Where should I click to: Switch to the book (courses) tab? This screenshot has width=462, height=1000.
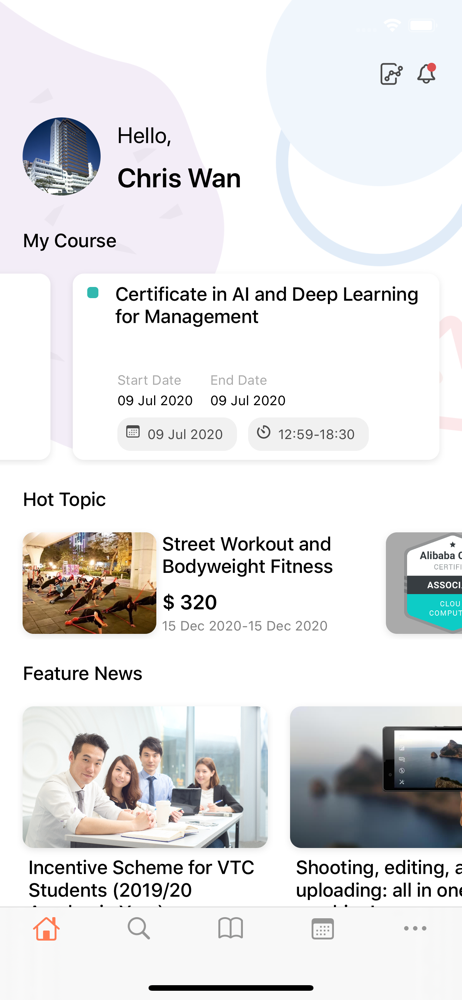click(230, 929)
